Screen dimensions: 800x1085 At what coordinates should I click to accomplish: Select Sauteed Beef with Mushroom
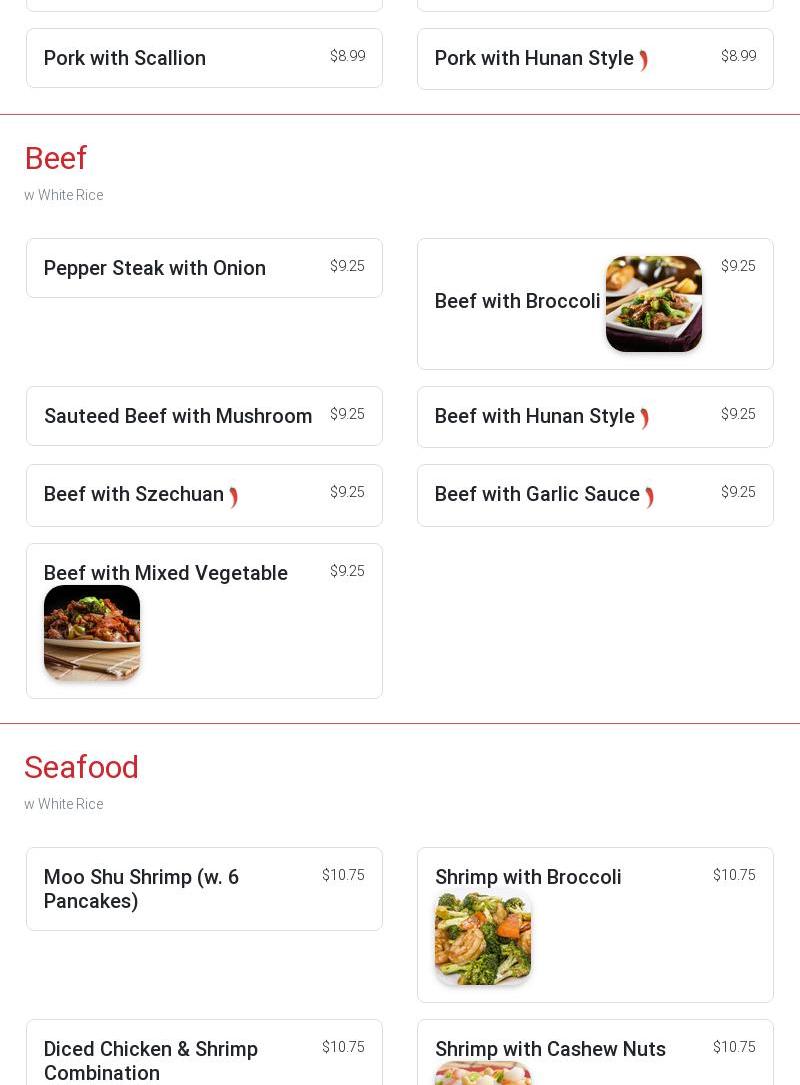coord(204,416)
